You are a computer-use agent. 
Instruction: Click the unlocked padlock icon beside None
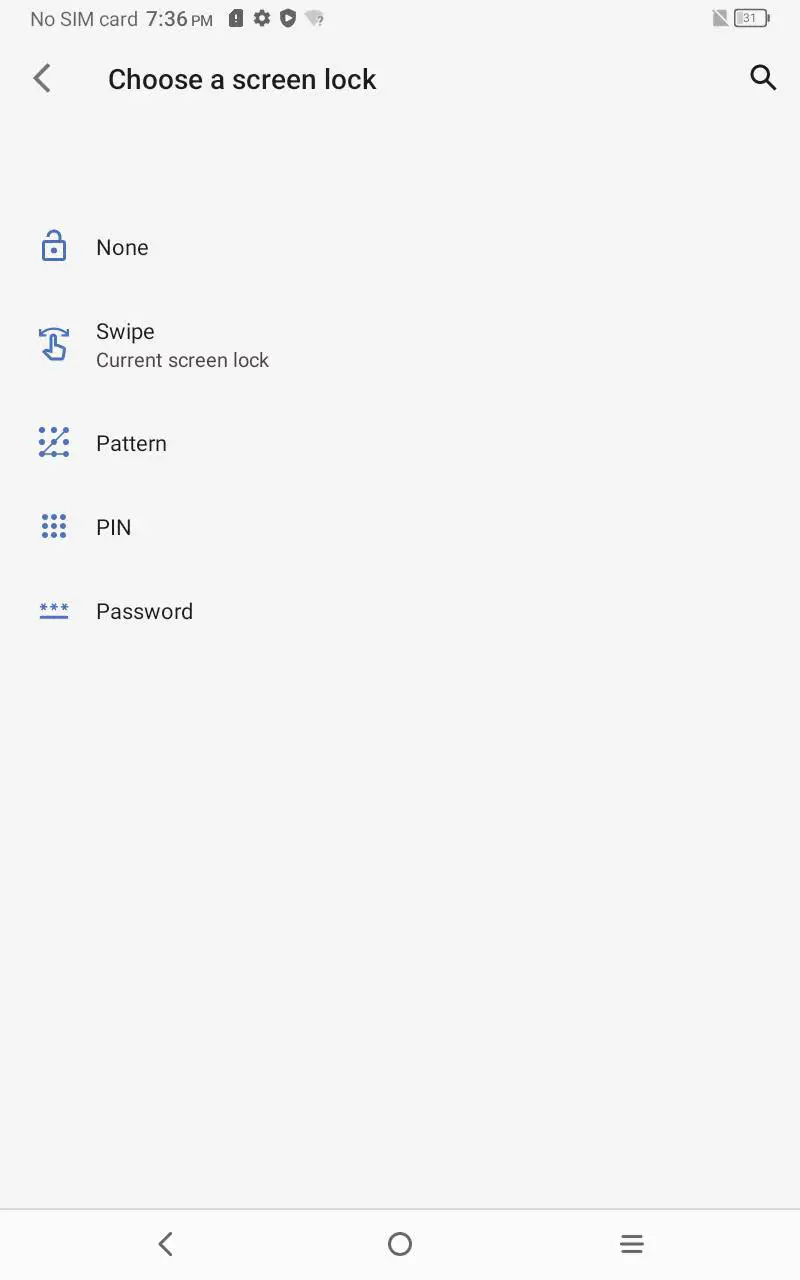click(53, 246)
